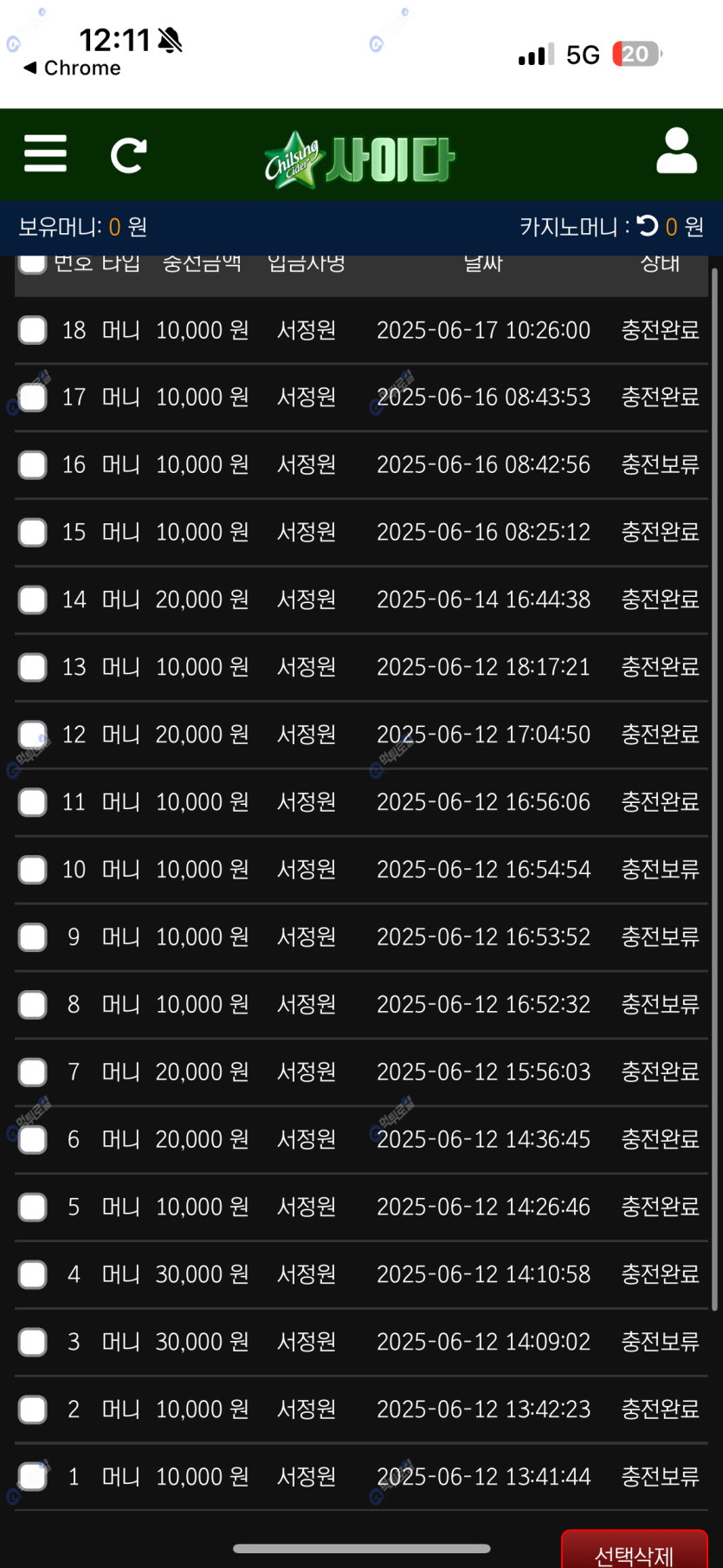Open the user profile icon
723x1568 pixels.
(676, 152)
